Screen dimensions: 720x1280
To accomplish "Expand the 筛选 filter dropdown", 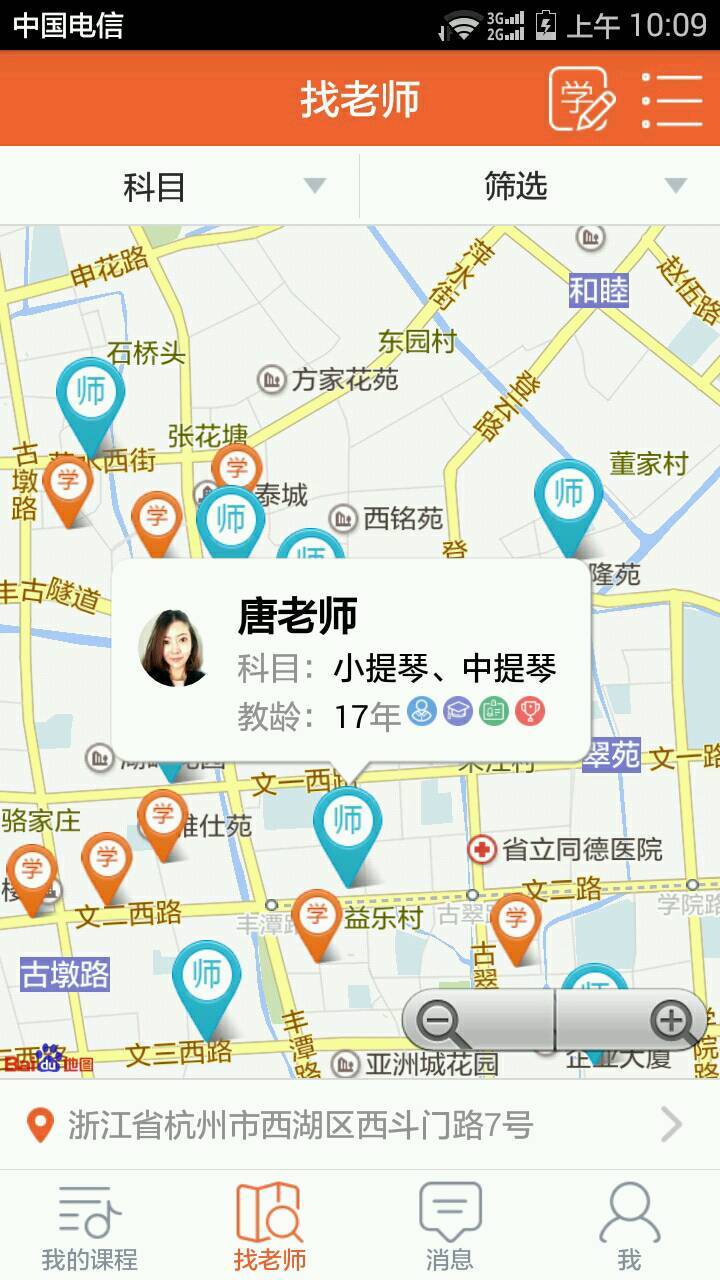I will click(540, 186).
